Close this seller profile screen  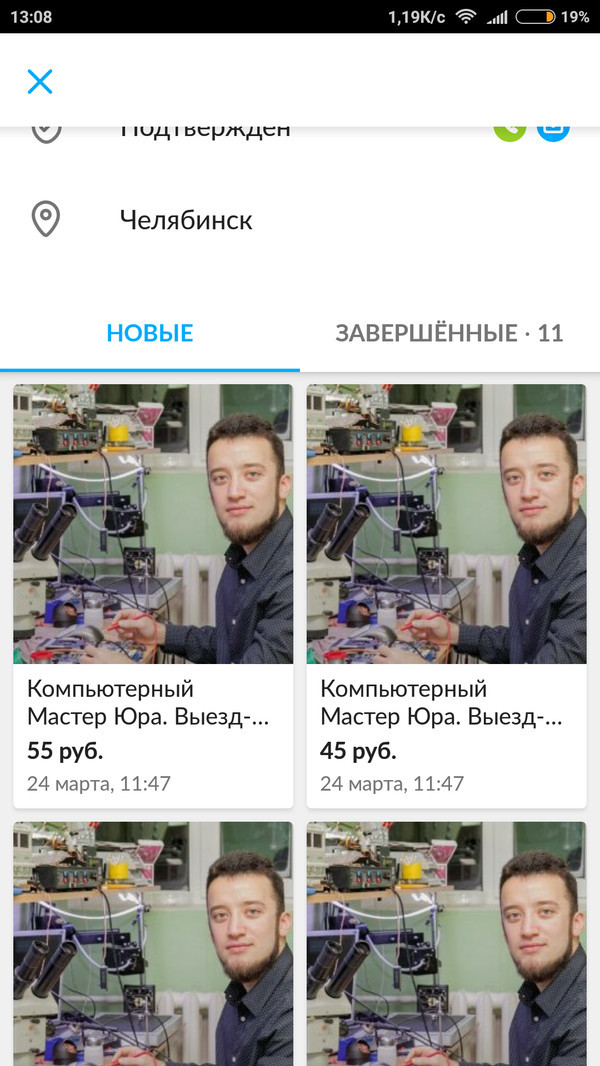pyautogui.click(x=40, y=81)
